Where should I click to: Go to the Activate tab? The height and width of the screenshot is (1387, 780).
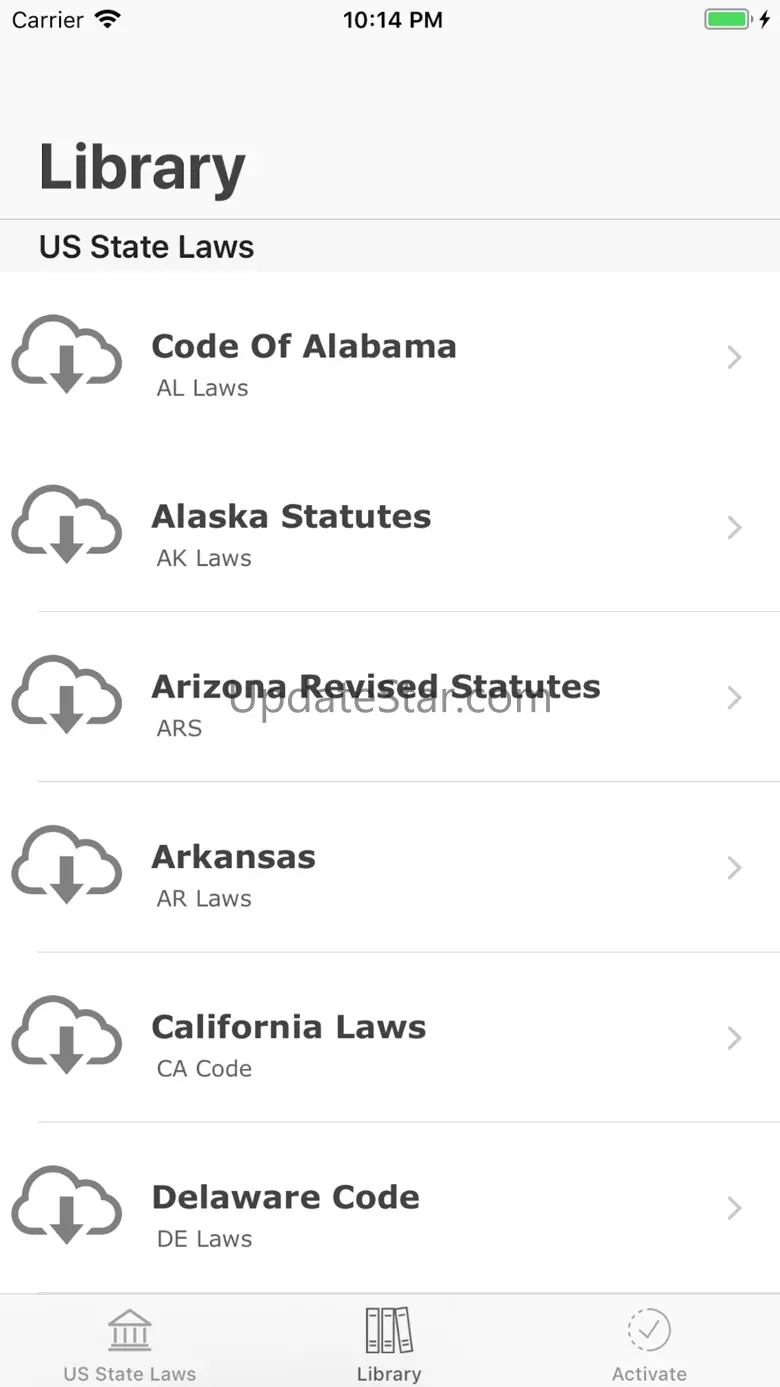pyautogui.click(x=649, y=1345)
